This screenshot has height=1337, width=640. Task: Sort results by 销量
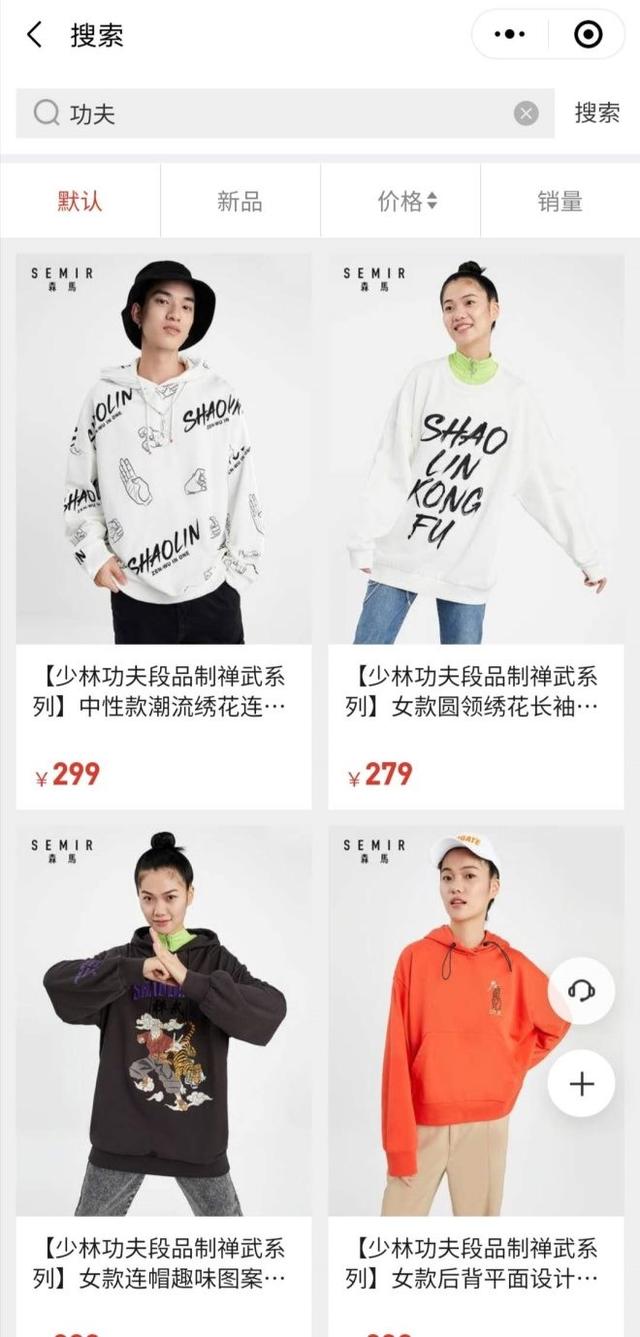point(560,201)
